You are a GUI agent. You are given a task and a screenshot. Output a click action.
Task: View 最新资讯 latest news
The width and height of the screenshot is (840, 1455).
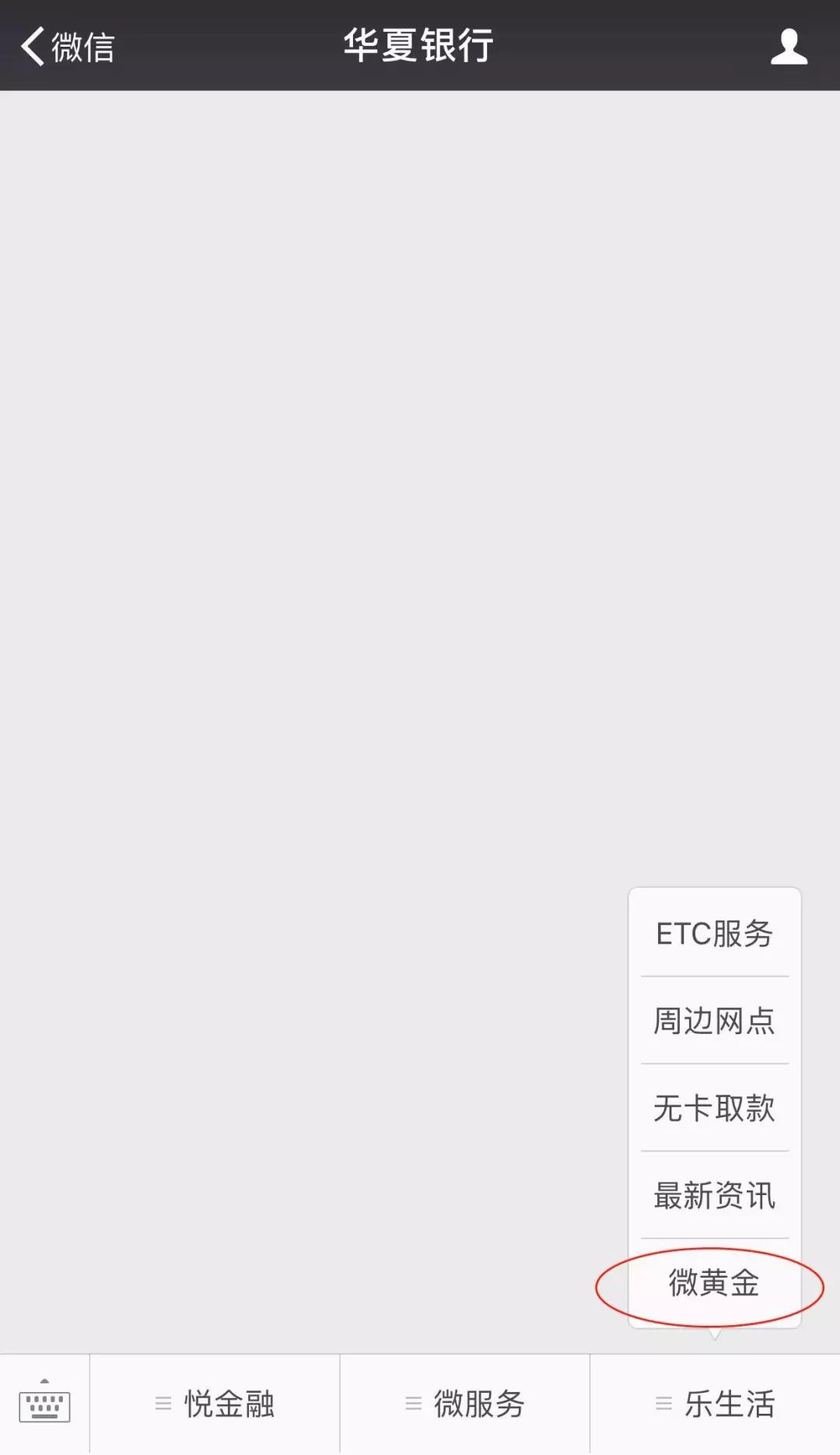(715, 1194)
